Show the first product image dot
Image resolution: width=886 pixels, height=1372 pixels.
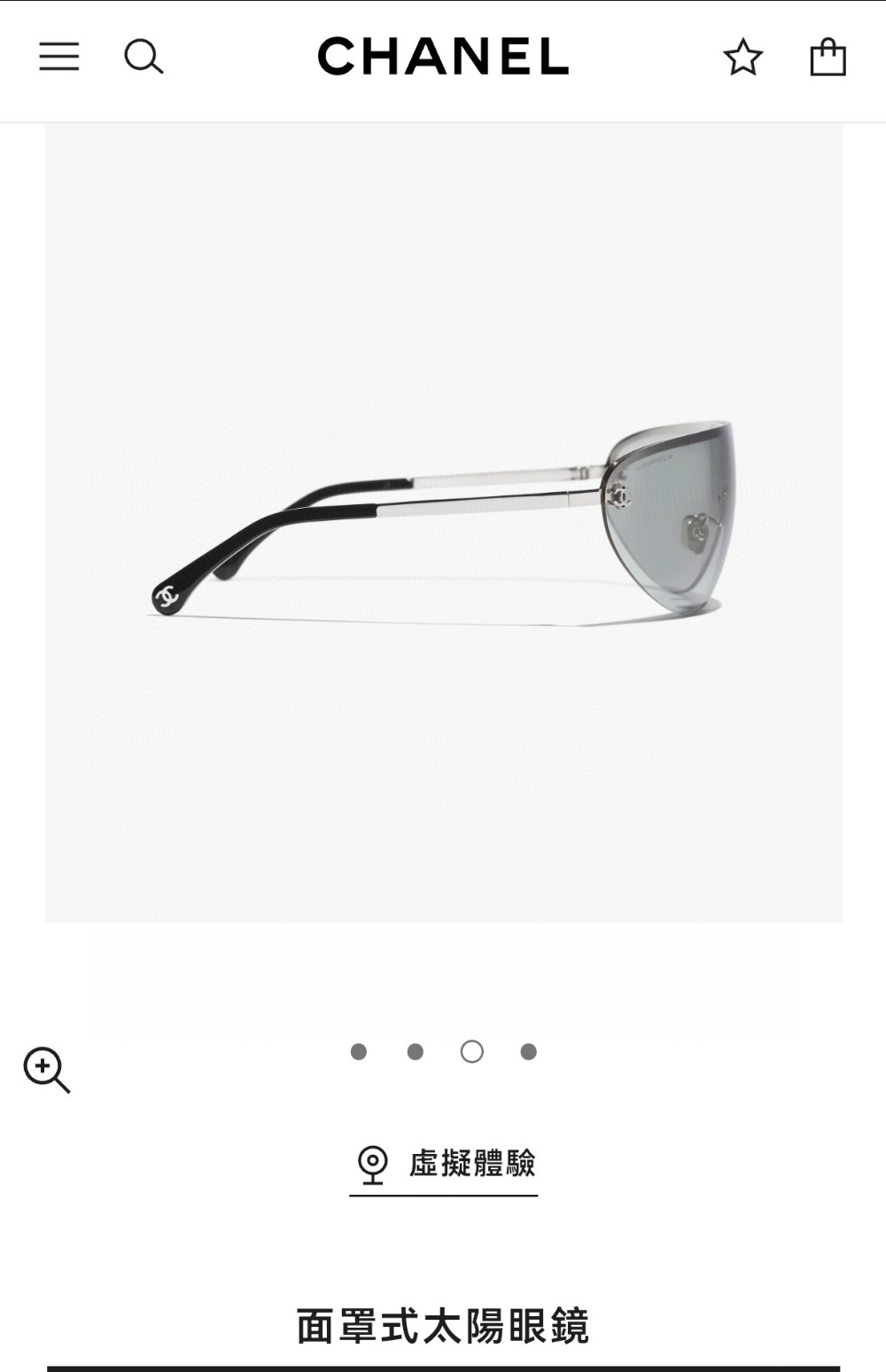(359, 1051)
